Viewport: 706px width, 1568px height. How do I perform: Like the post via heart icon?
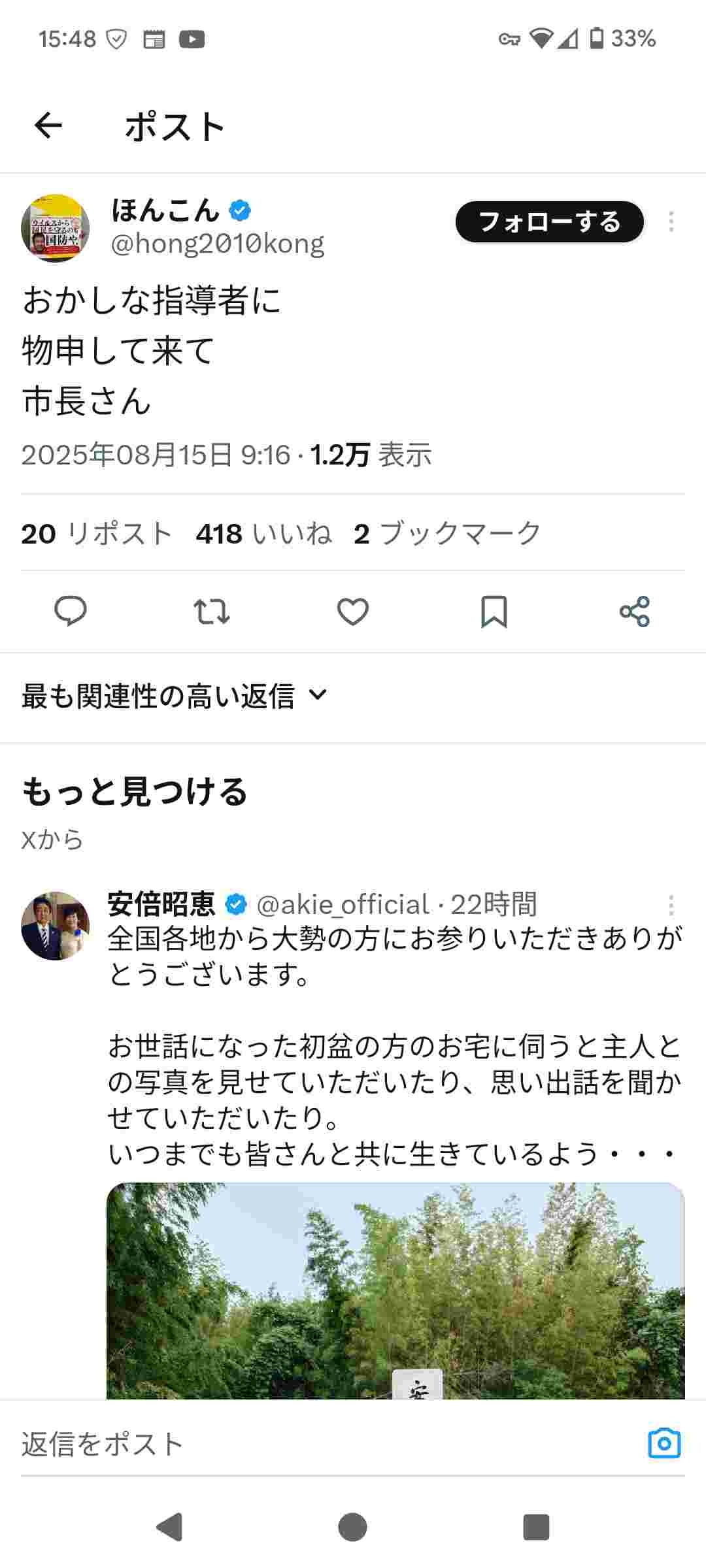(x=353, y=612)
